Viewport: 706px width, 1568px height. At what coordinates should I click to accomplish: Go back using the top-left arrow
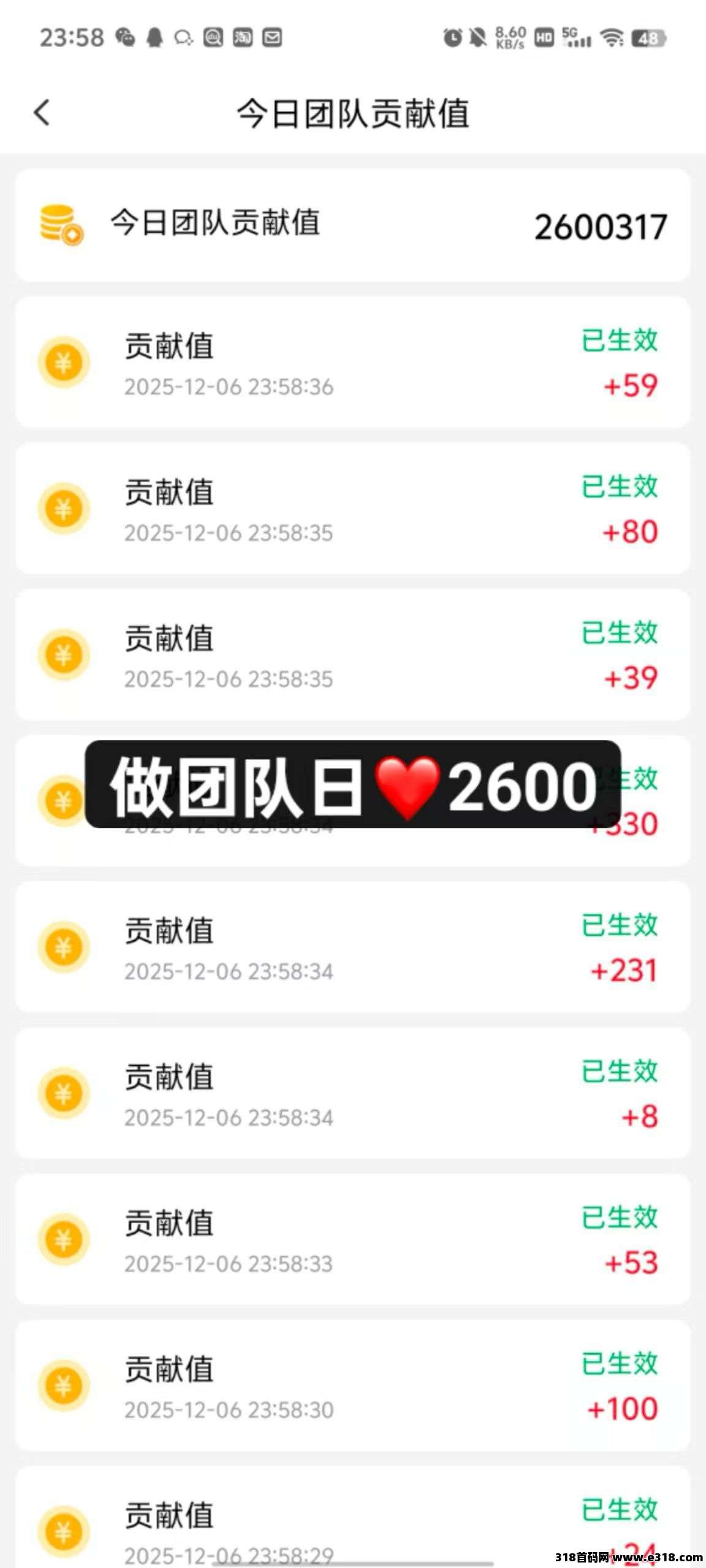coord(42,113)
